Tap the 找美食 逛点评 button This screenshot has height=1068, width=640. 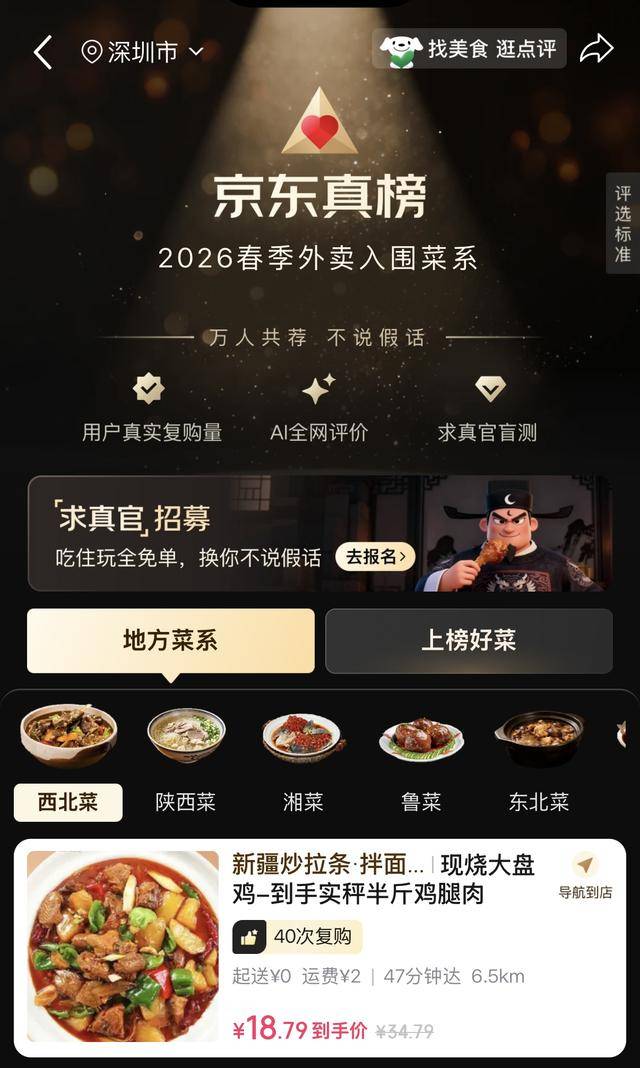[470, 49]
